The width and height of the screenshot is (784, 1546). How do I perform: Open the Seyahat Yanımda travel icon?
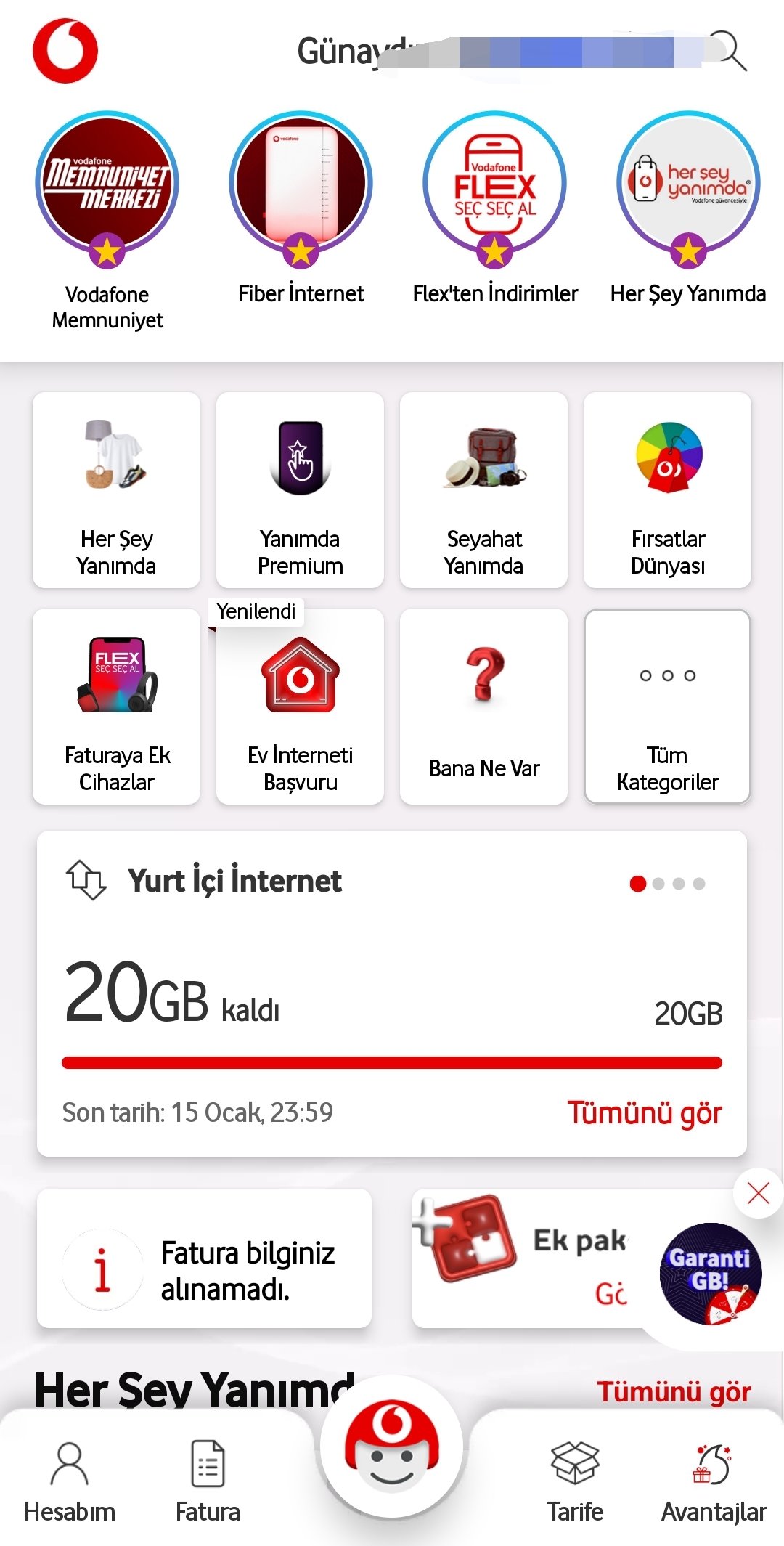pyautogui.click(x=483, y=457)
